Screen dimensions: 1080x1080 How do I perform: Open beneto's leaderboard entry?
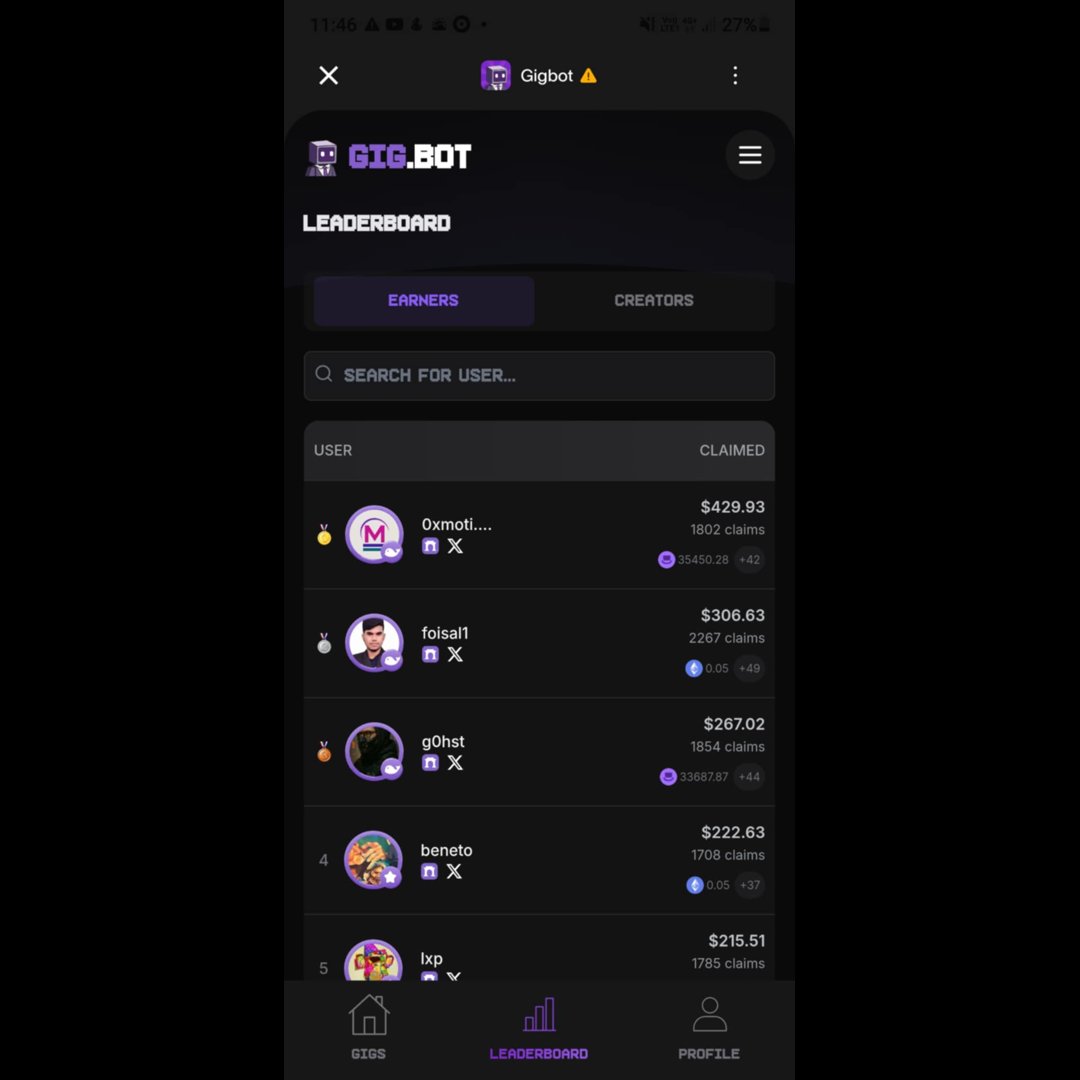click(446, 850)
